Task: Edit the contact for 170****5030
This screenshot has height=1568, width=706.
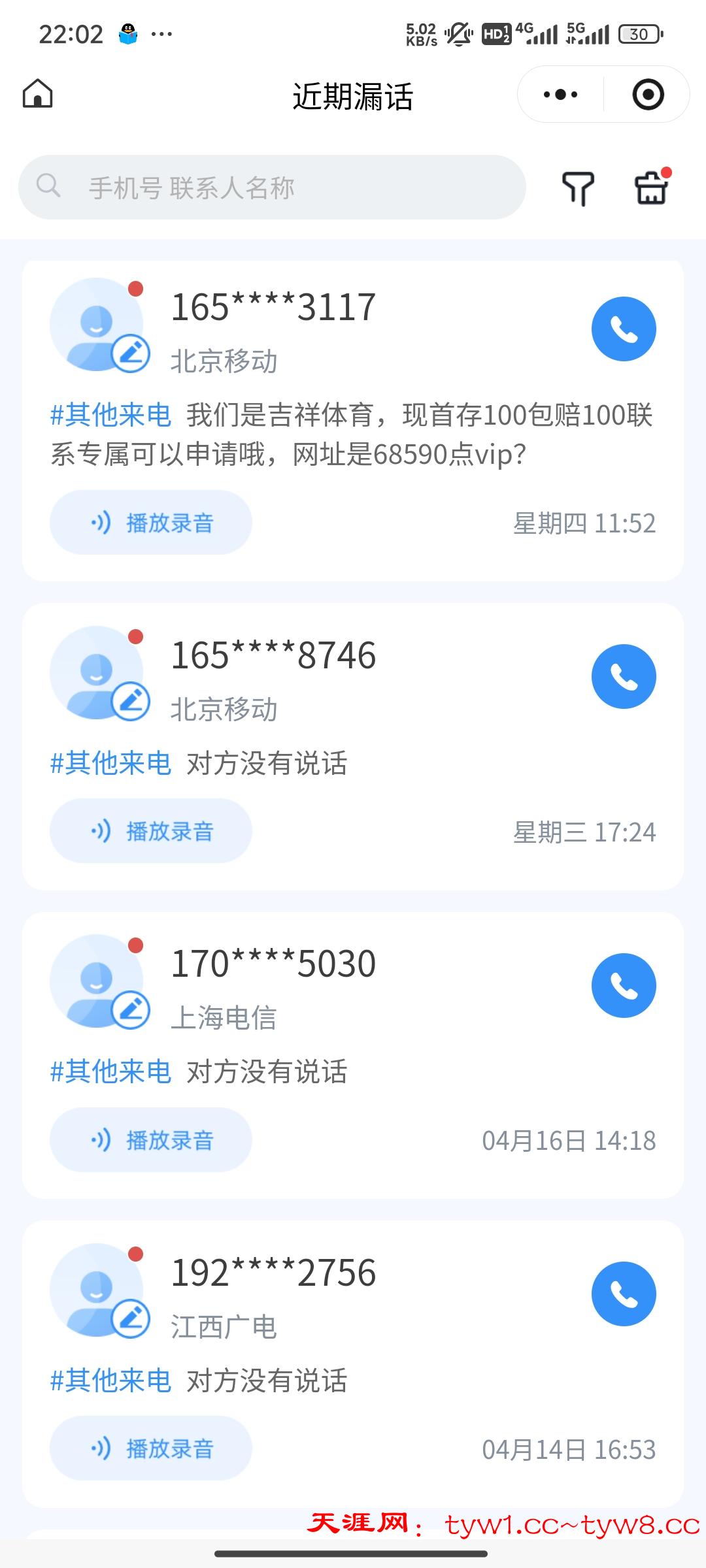Action: pyautogui.click(x=131, y=1010)
